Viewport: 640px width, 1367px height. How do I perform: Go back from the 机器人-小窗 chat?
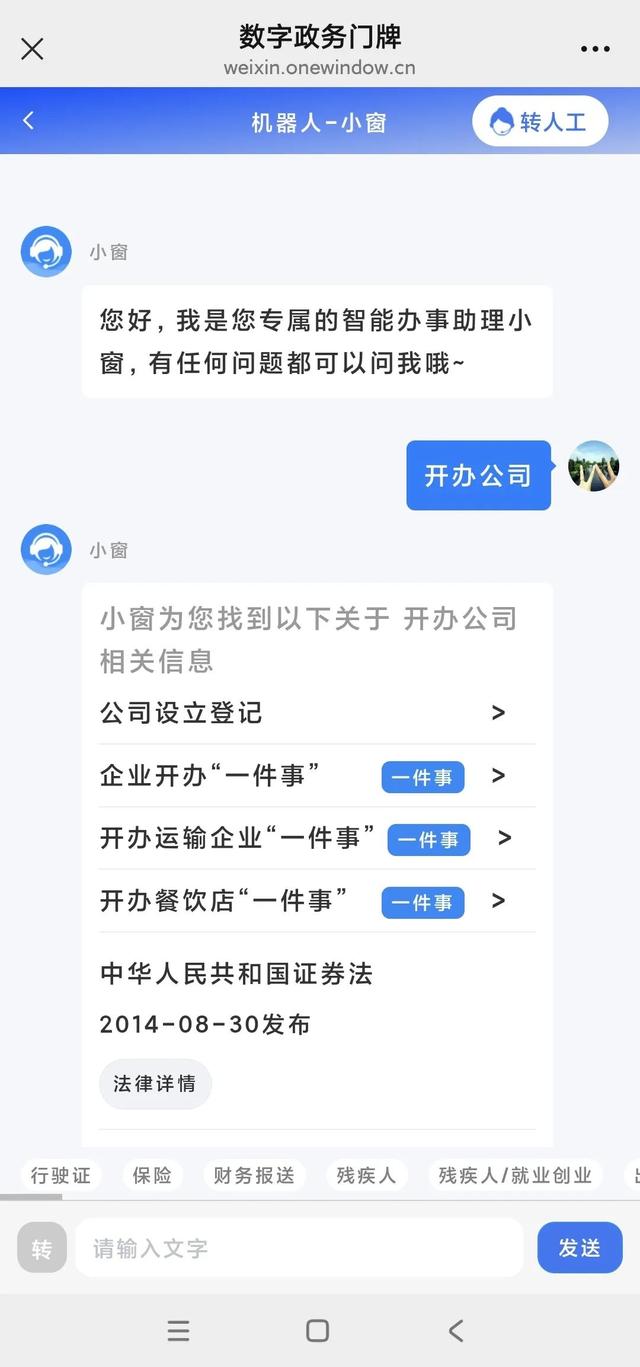28,121
